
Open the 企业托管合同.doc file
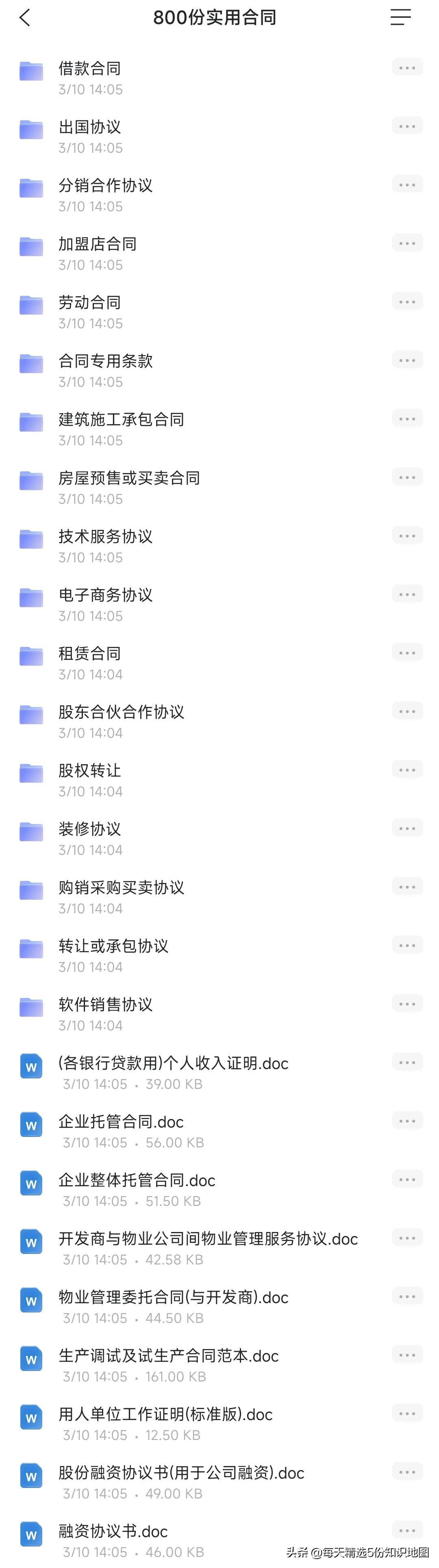121,1122
